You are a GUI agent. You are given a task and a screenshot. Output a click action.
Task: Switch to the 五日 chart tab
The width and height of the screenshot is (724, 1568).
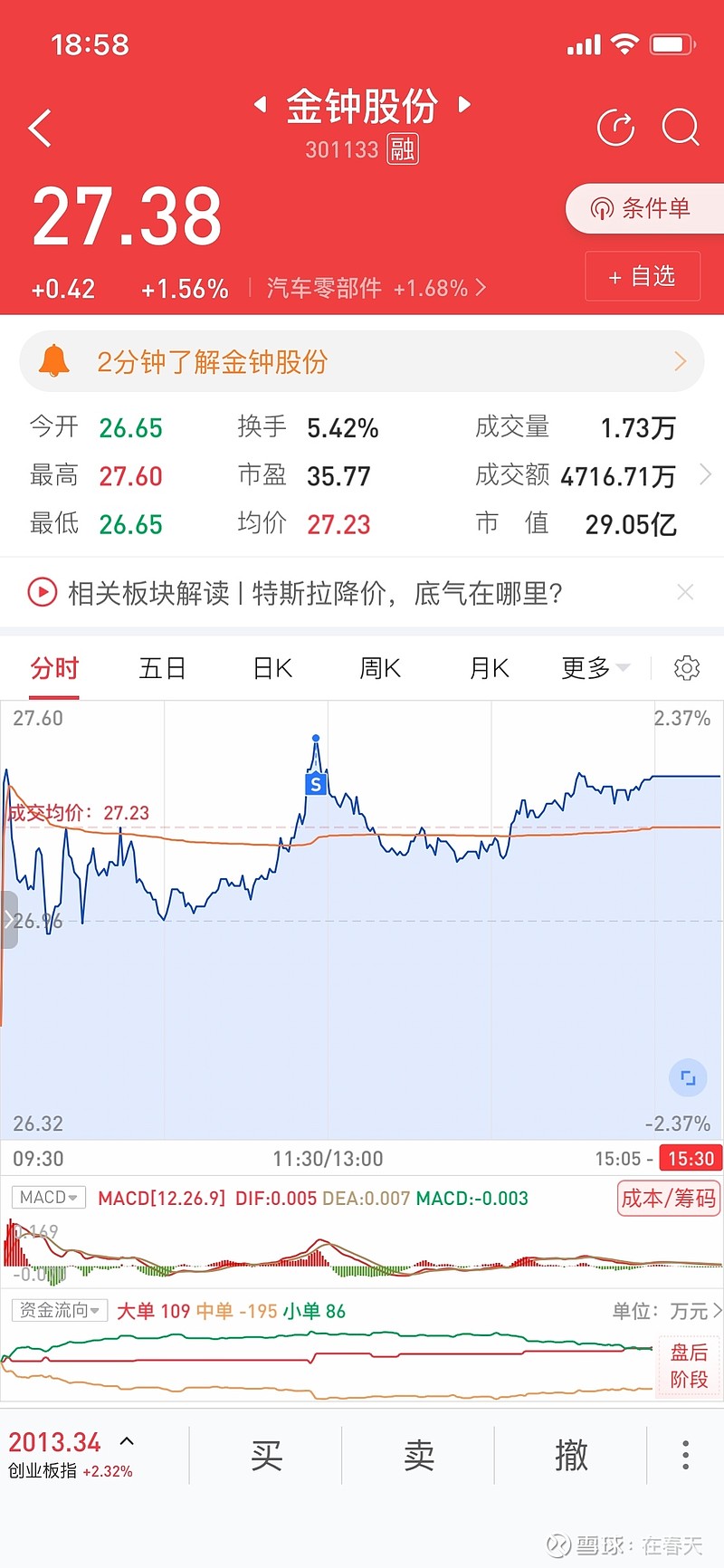click(163, 668)
